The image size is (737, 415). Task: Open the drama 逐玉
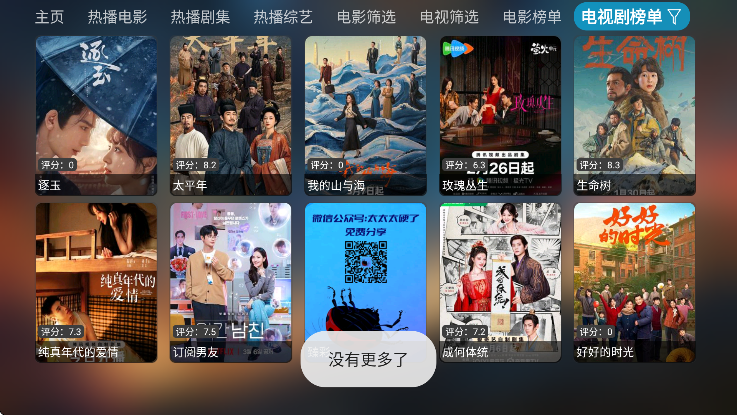coord(96,115)
